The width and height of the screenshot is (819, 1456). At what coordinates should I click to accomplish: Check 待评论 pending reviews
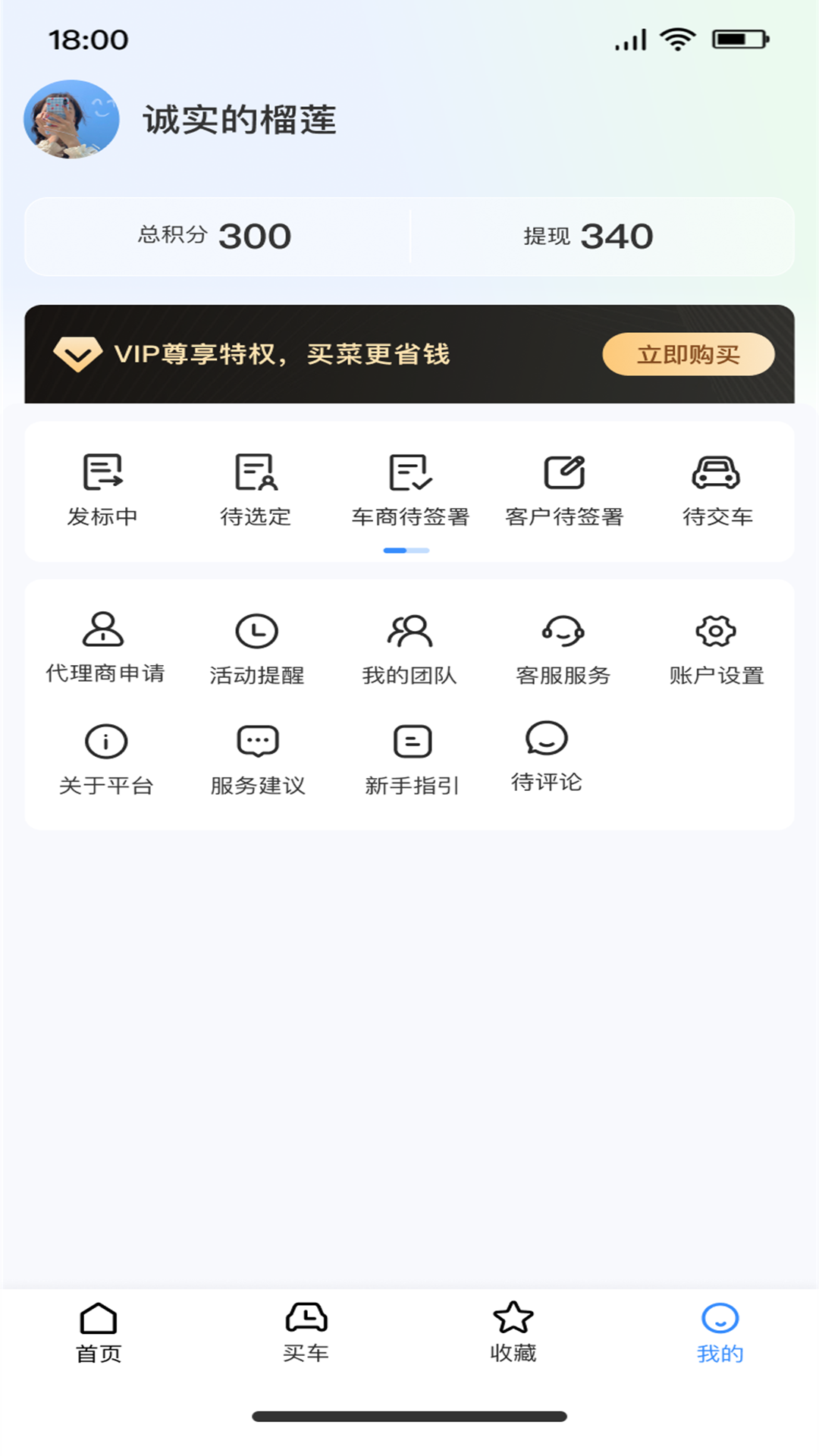point(547,742)
